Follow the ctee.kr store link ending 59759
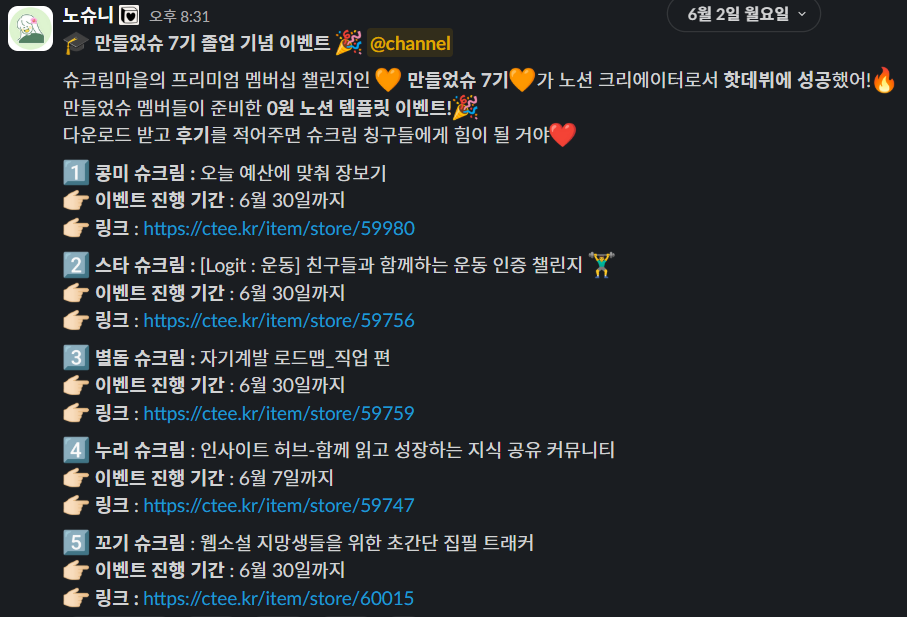907x617 pixels. point(278,413)
